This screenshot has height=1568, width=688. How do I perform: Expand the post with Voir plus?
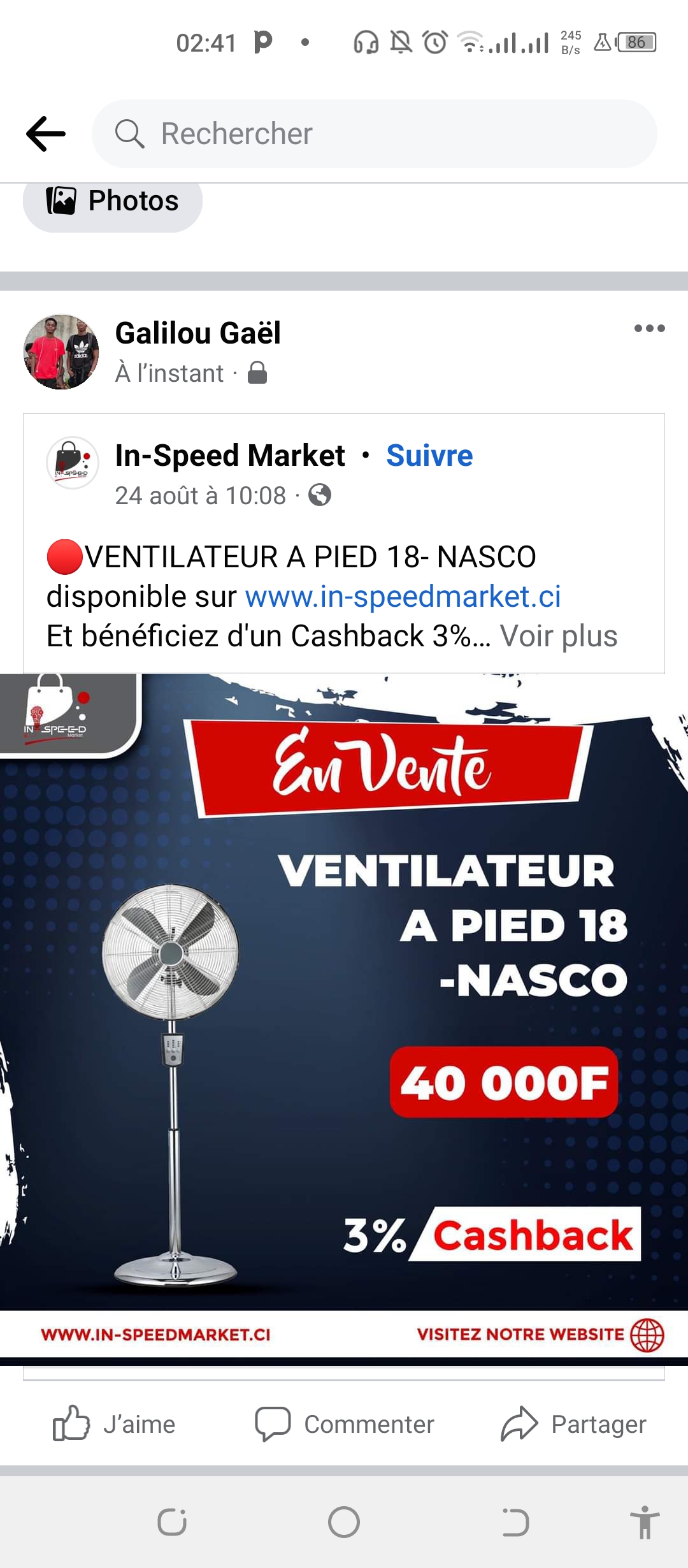[x=558, y=636]
